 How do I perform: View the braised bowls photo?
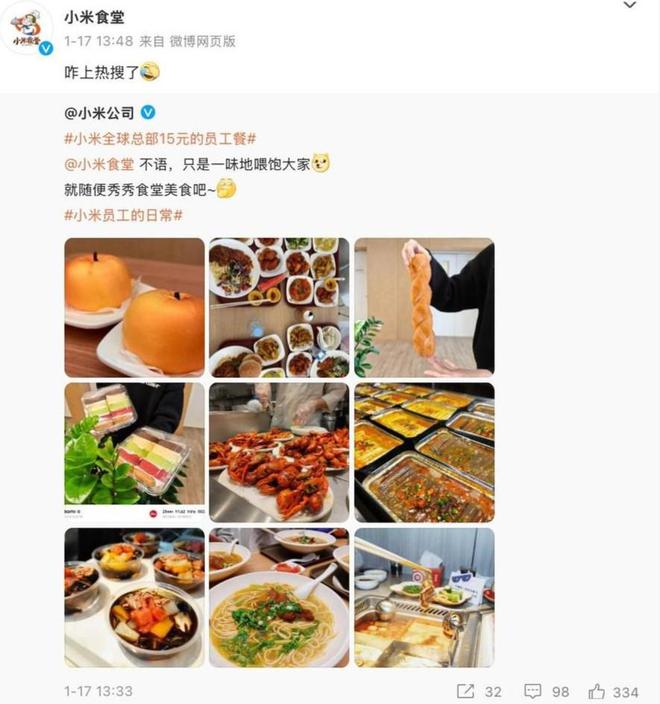point(134,597)
